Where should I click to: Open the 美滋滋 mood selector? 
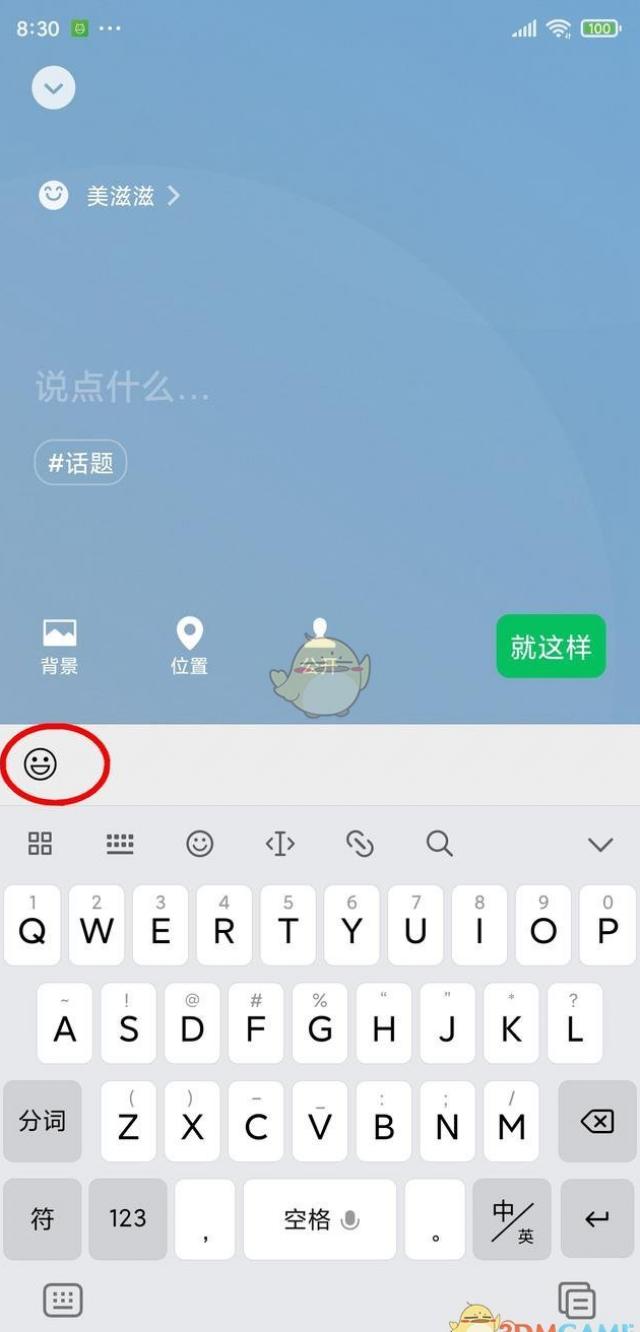point(109,195)
